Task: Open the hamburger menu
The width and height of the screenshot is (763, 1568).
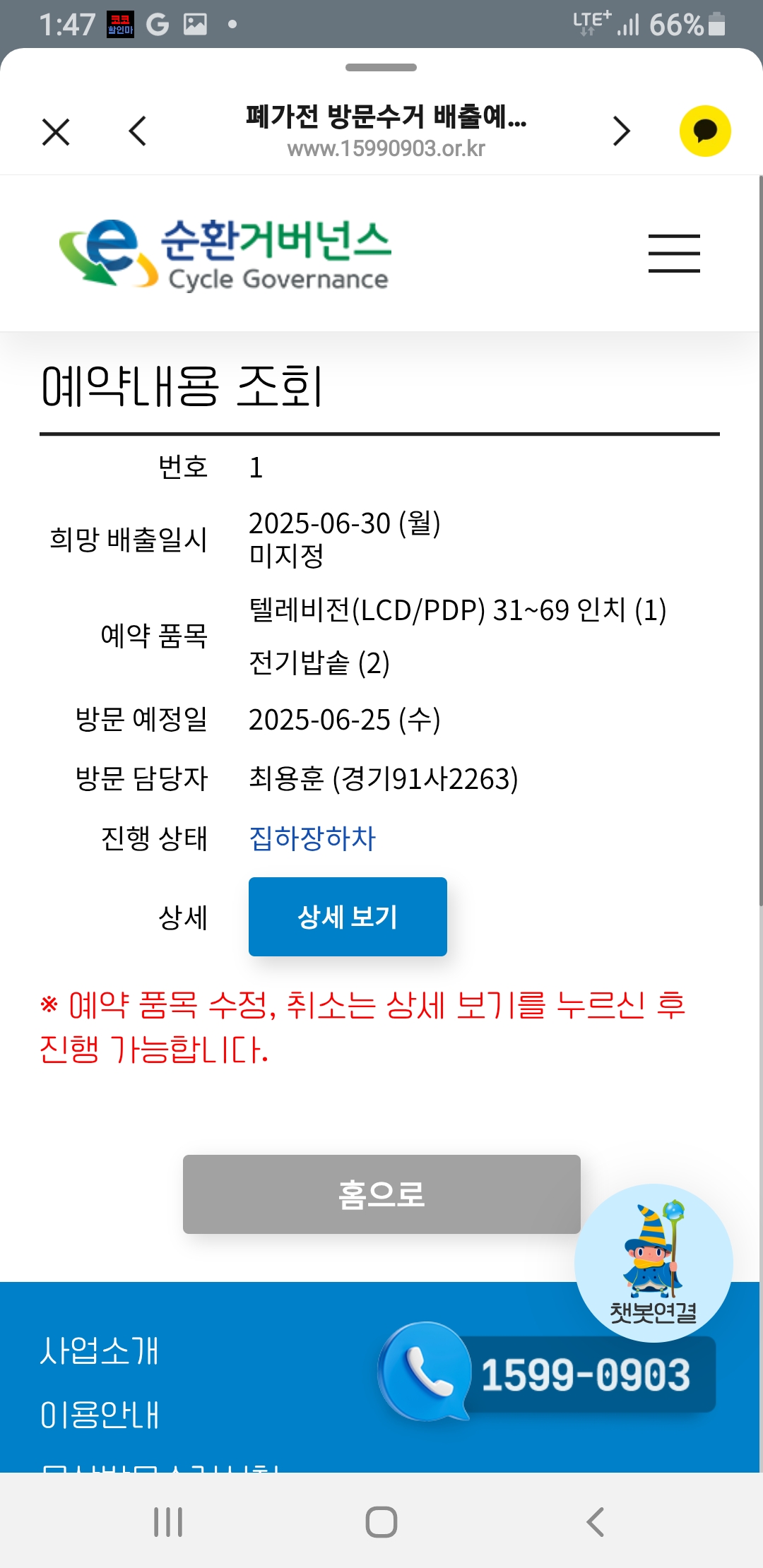Action: (x=675, y=254)
